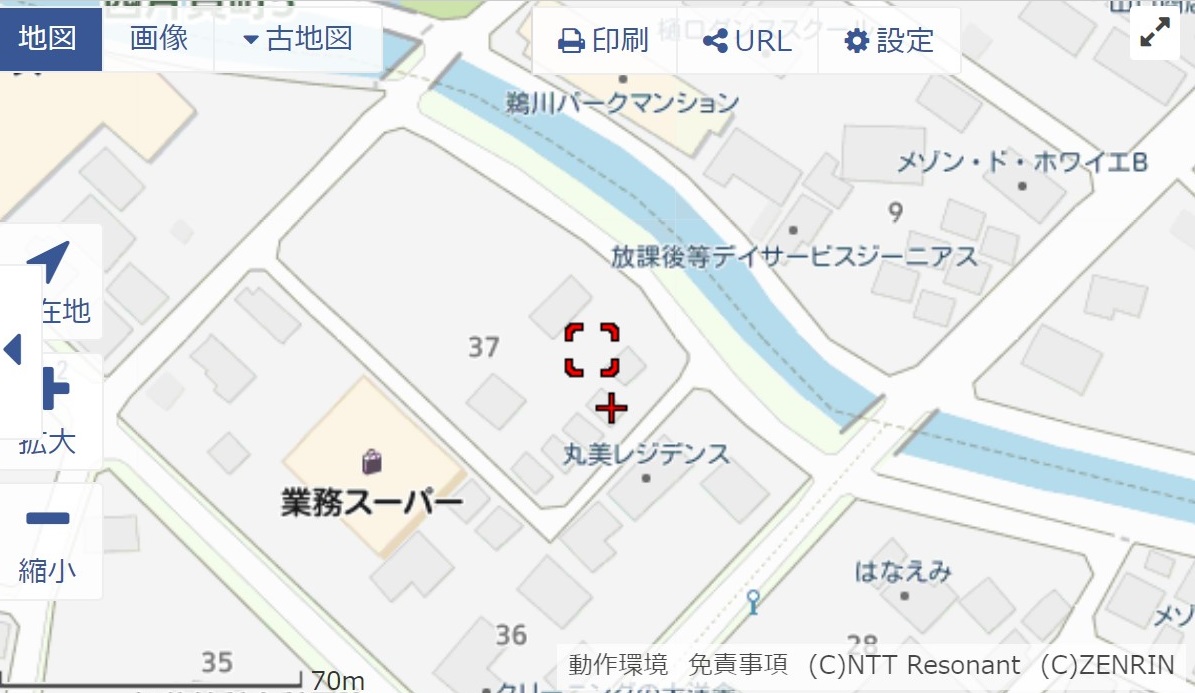Viewport: 1195px width, 693px height.
Task: Get the map URL link
Action: coord(748,41)
